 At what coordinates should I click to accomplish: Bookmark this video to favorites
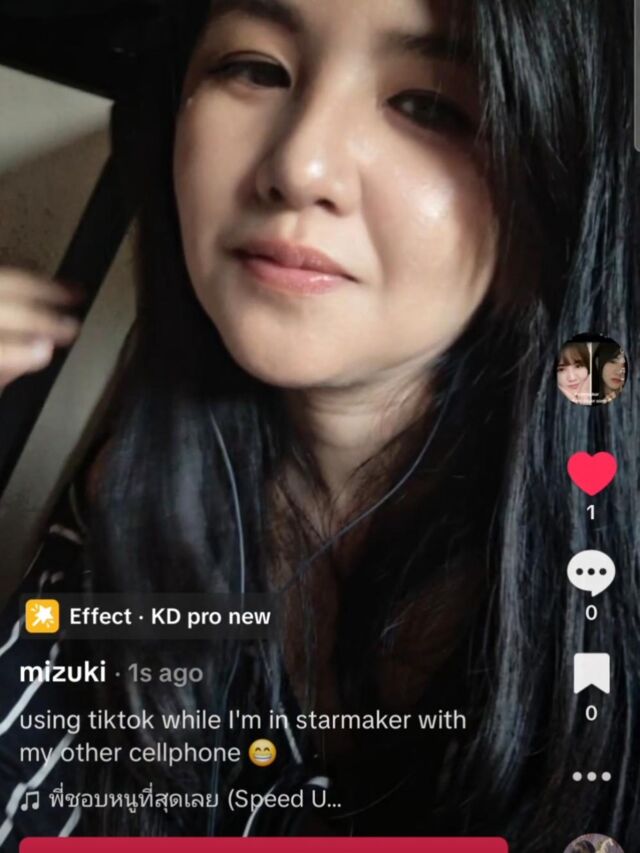pos(591,674)
